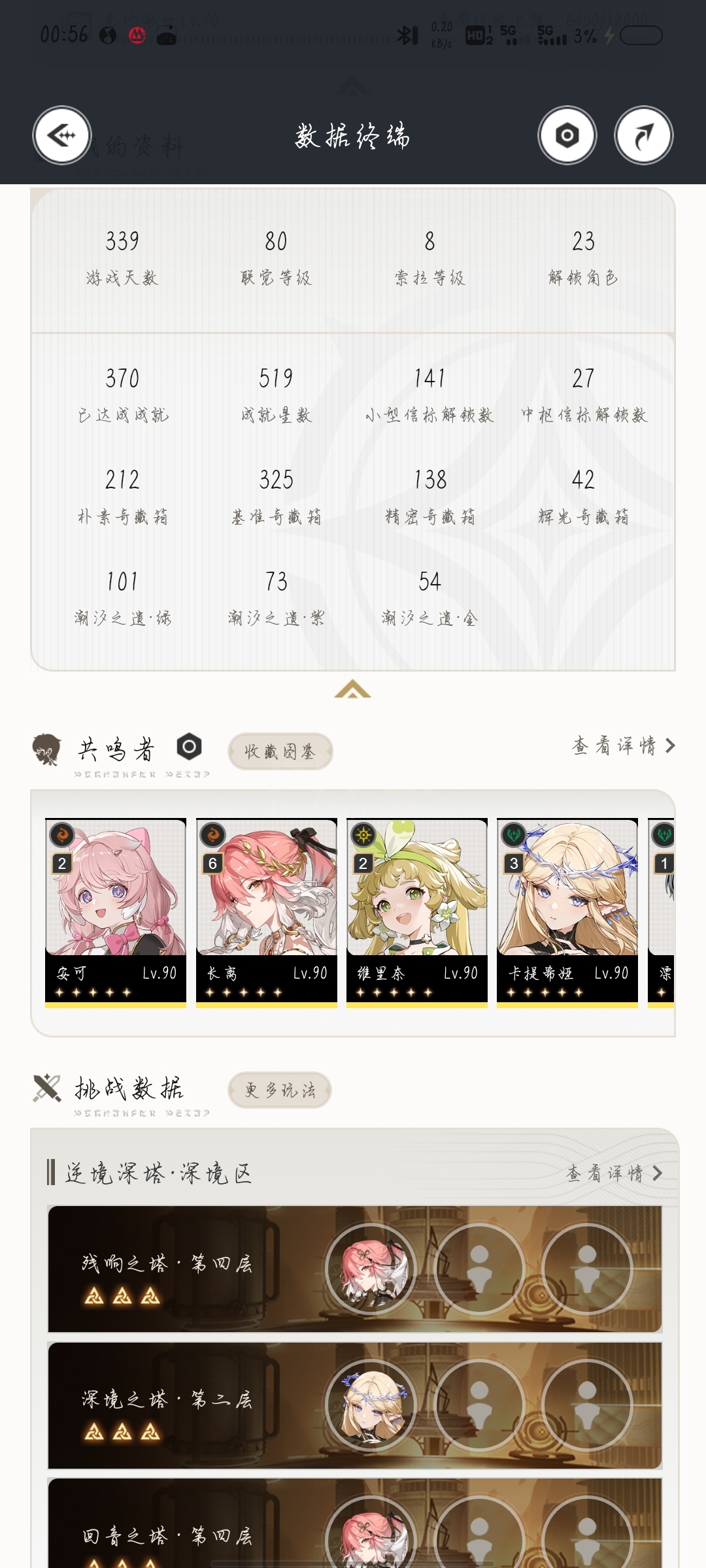Open the hexagon settings next to 共鸣者
The height and width of the screenshot is (1568, 706).
point(189,747)
